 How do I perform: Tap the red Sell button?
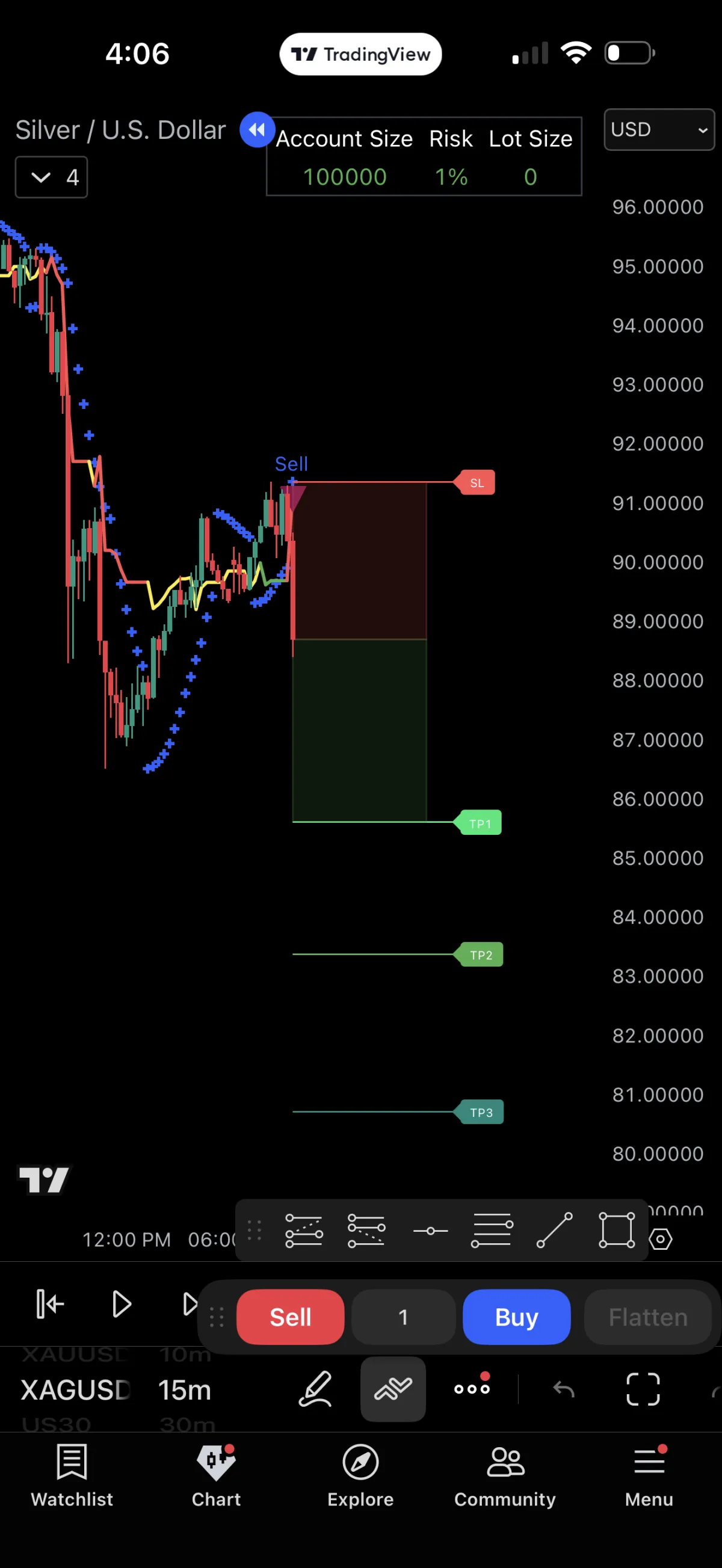coord(290,1317)
